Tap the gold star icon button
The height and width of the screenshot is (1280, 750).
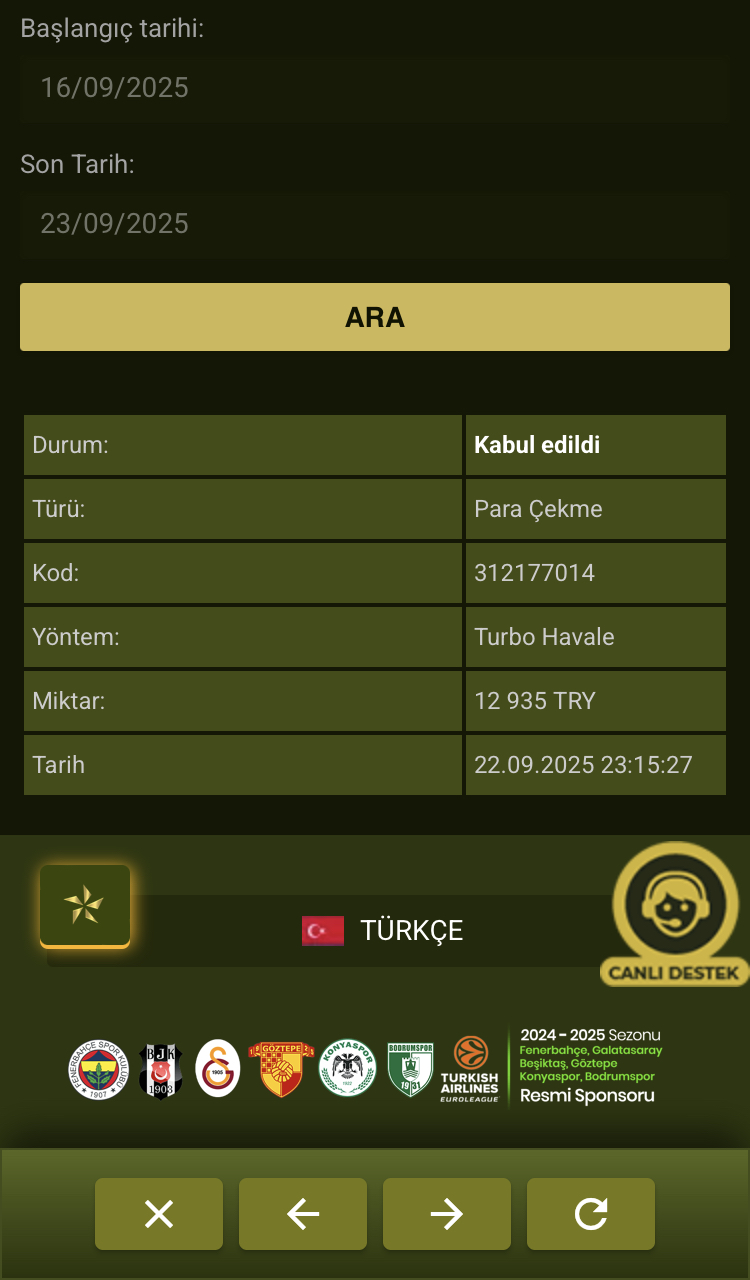(x=85, y=905)
